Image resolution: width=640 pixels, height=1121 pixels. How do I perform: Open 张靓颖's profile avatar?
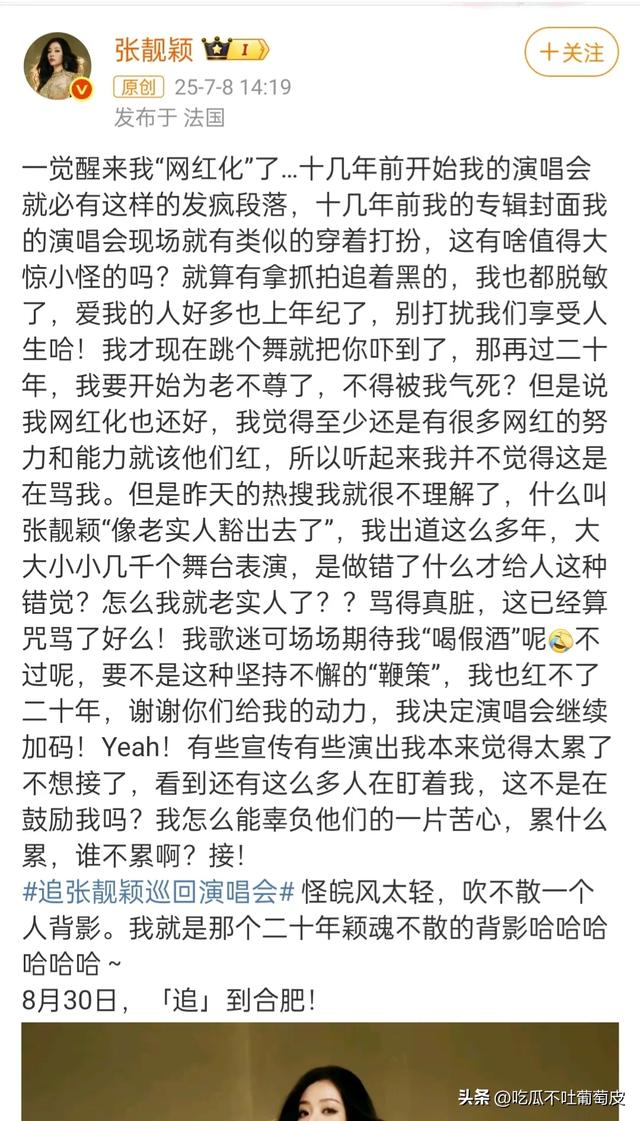click(59, 66)
